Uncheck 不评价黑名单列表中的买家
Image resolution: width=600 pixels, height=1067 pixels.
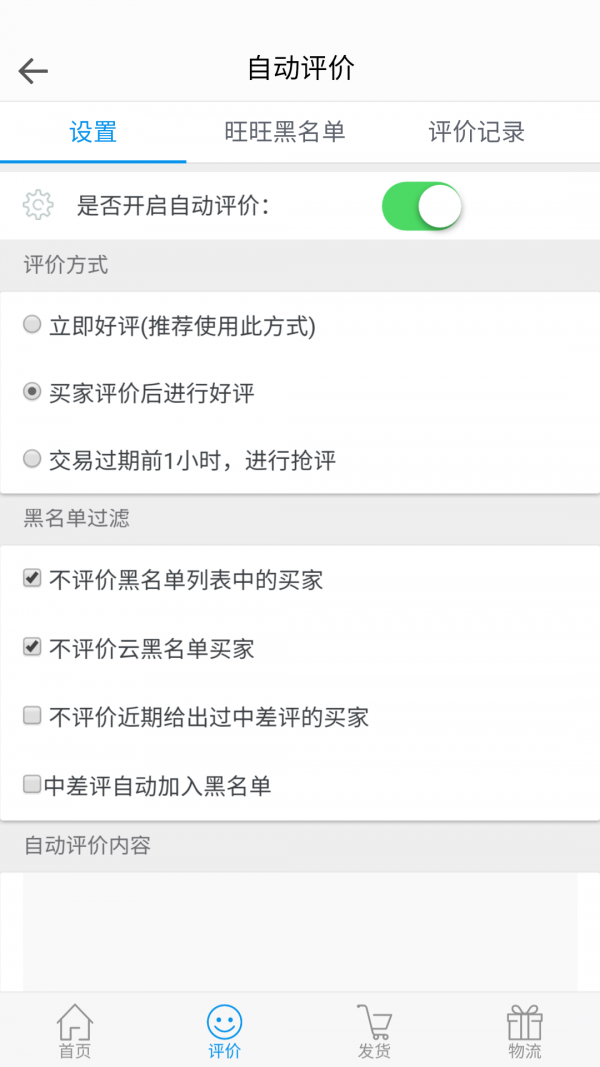(x=32, y=578)
